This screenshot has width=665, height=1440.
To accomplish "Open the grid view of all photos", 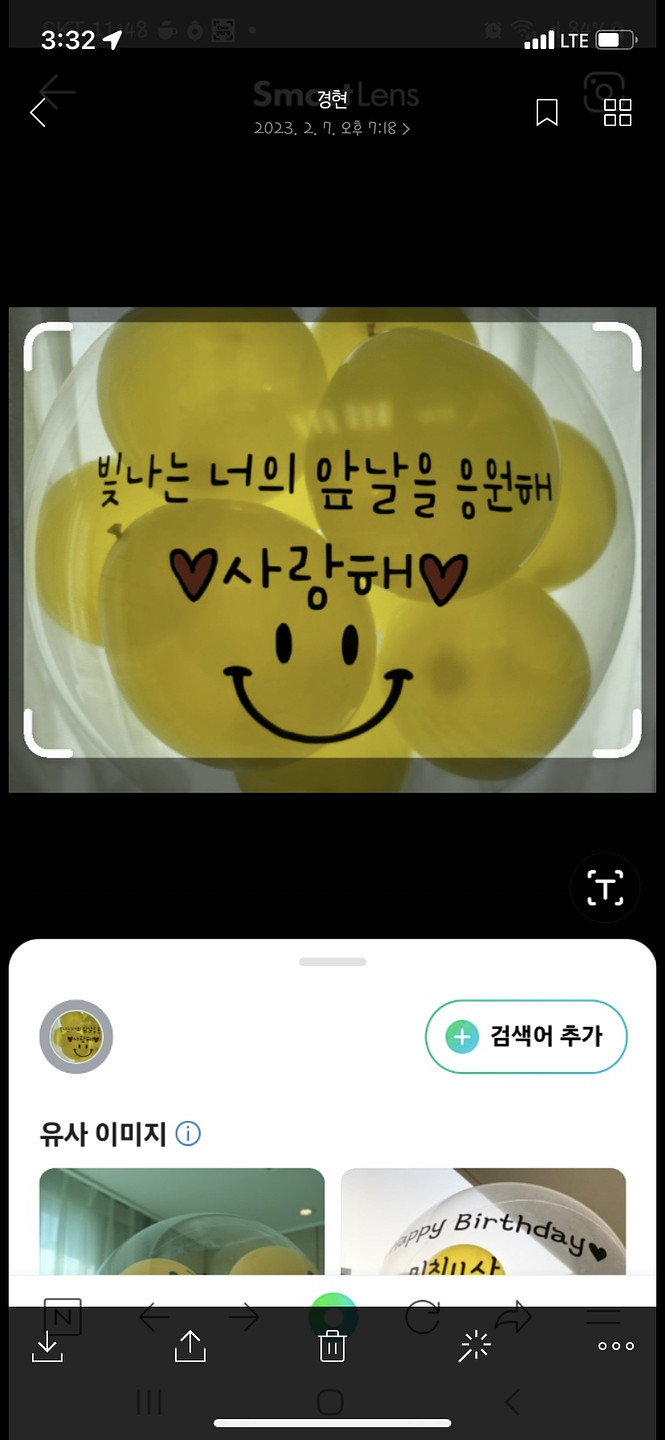I will [x=618, y=112].
